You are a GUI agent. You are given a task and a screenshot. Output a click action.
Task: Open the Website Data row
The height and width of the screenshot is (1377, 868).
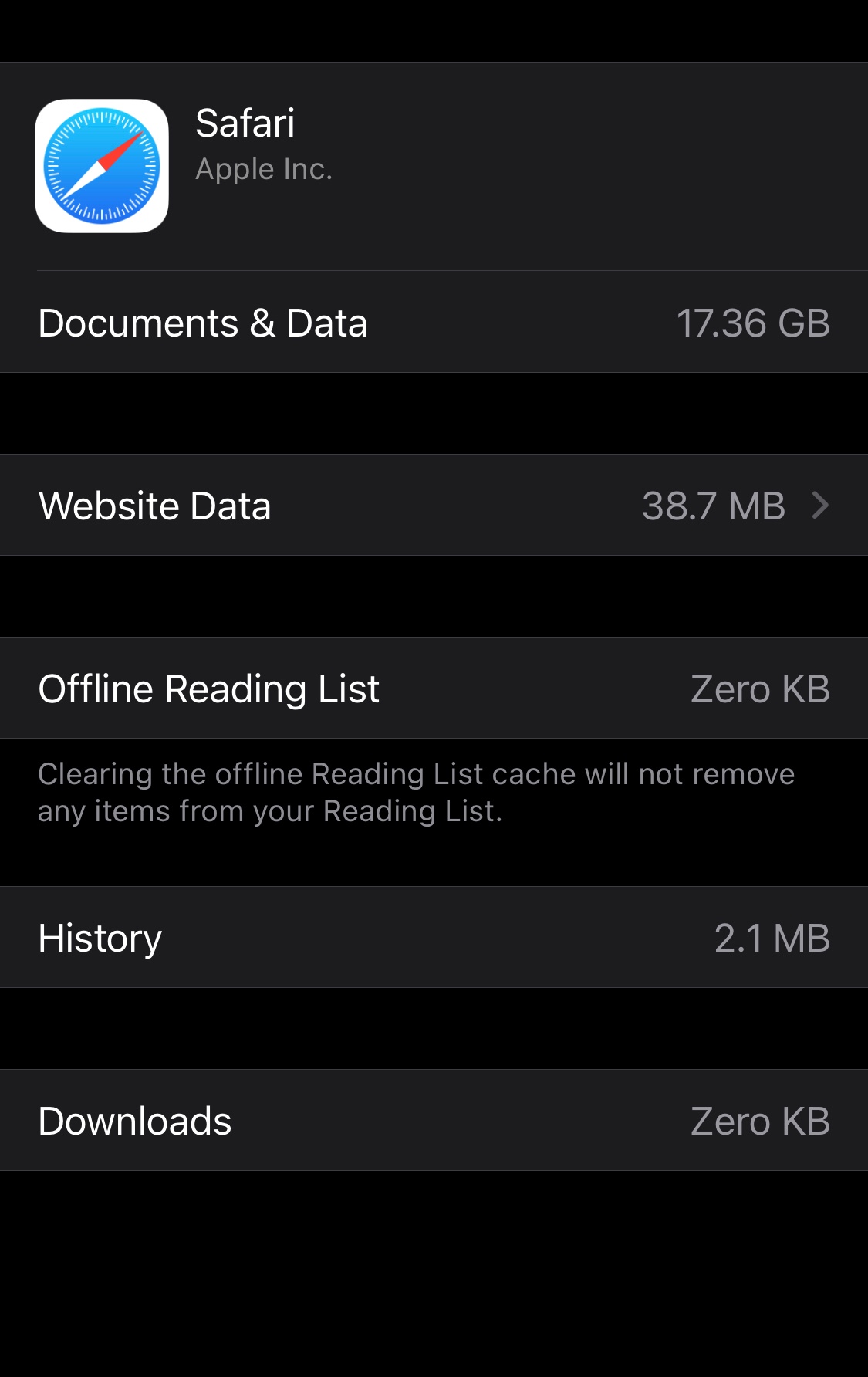click(x=434, y=505)
